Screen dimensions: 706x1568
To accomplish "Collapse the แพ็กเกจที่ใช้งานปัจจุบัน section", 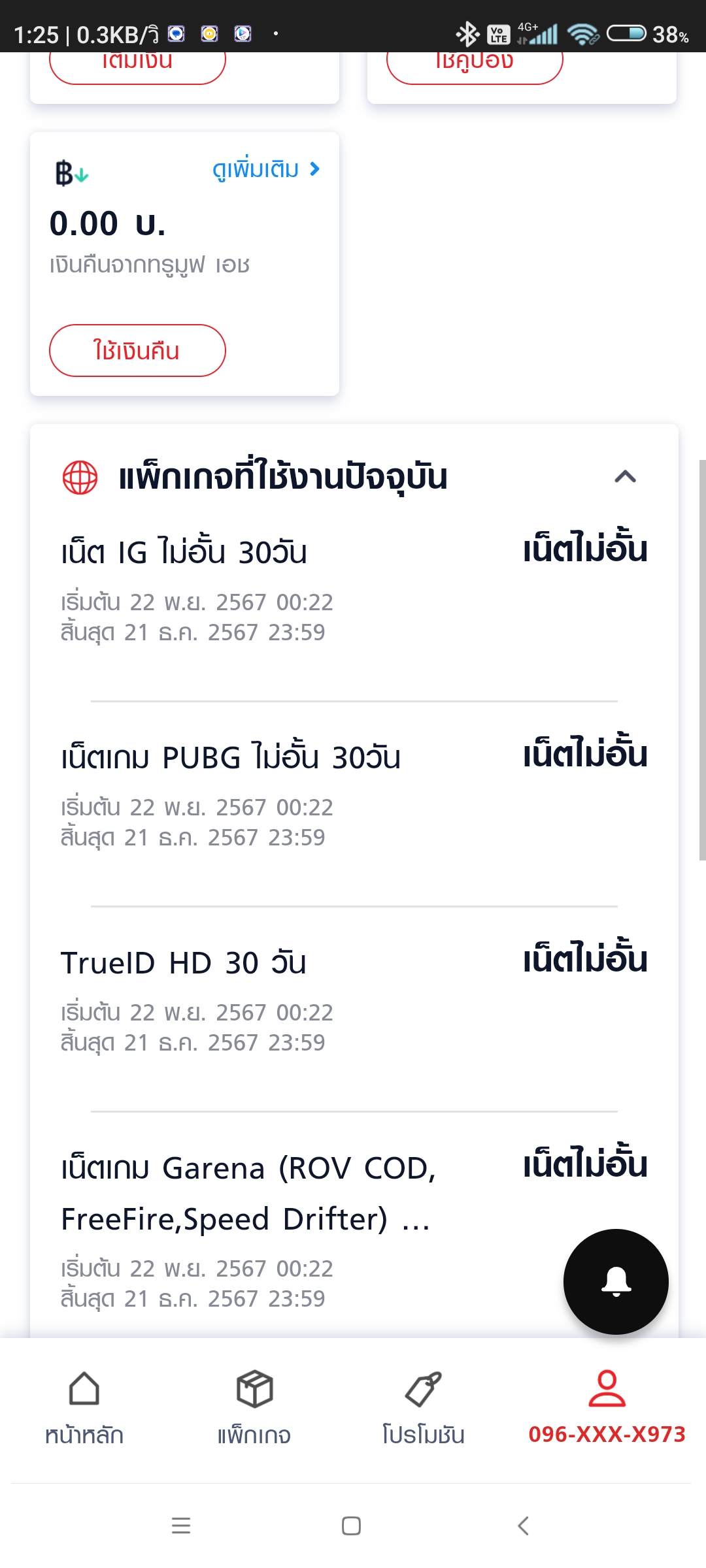I will [625, 476].
